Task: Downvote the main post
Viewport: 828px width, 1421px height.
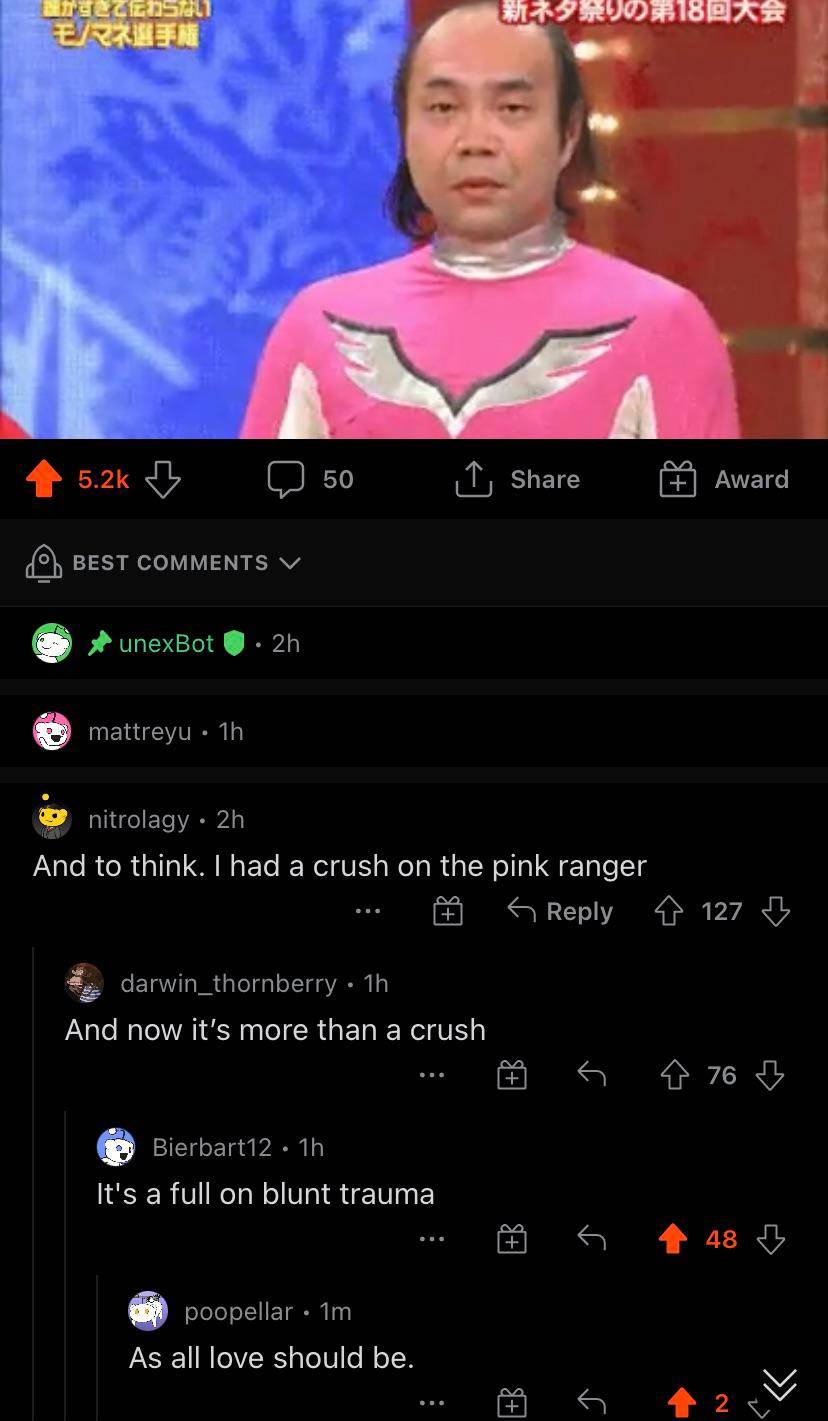Action: (x=163, y=480)
